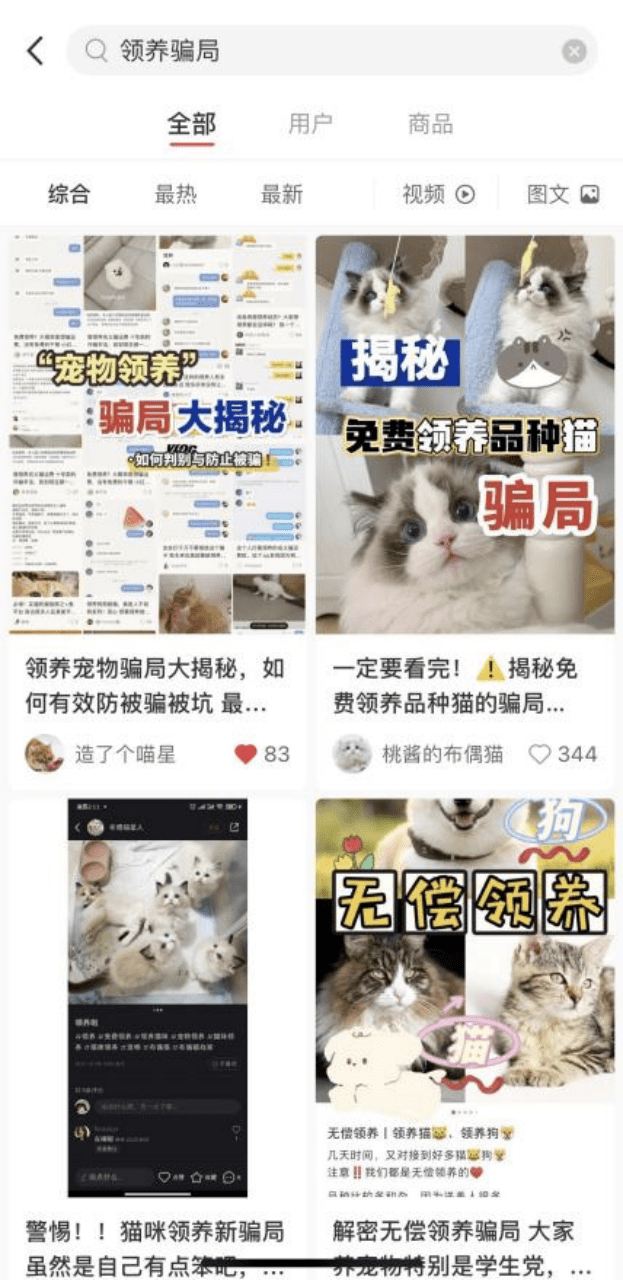The image size is (623, 1280).
Task: Unlike the post by 造了个喵星
Action: 247,754
